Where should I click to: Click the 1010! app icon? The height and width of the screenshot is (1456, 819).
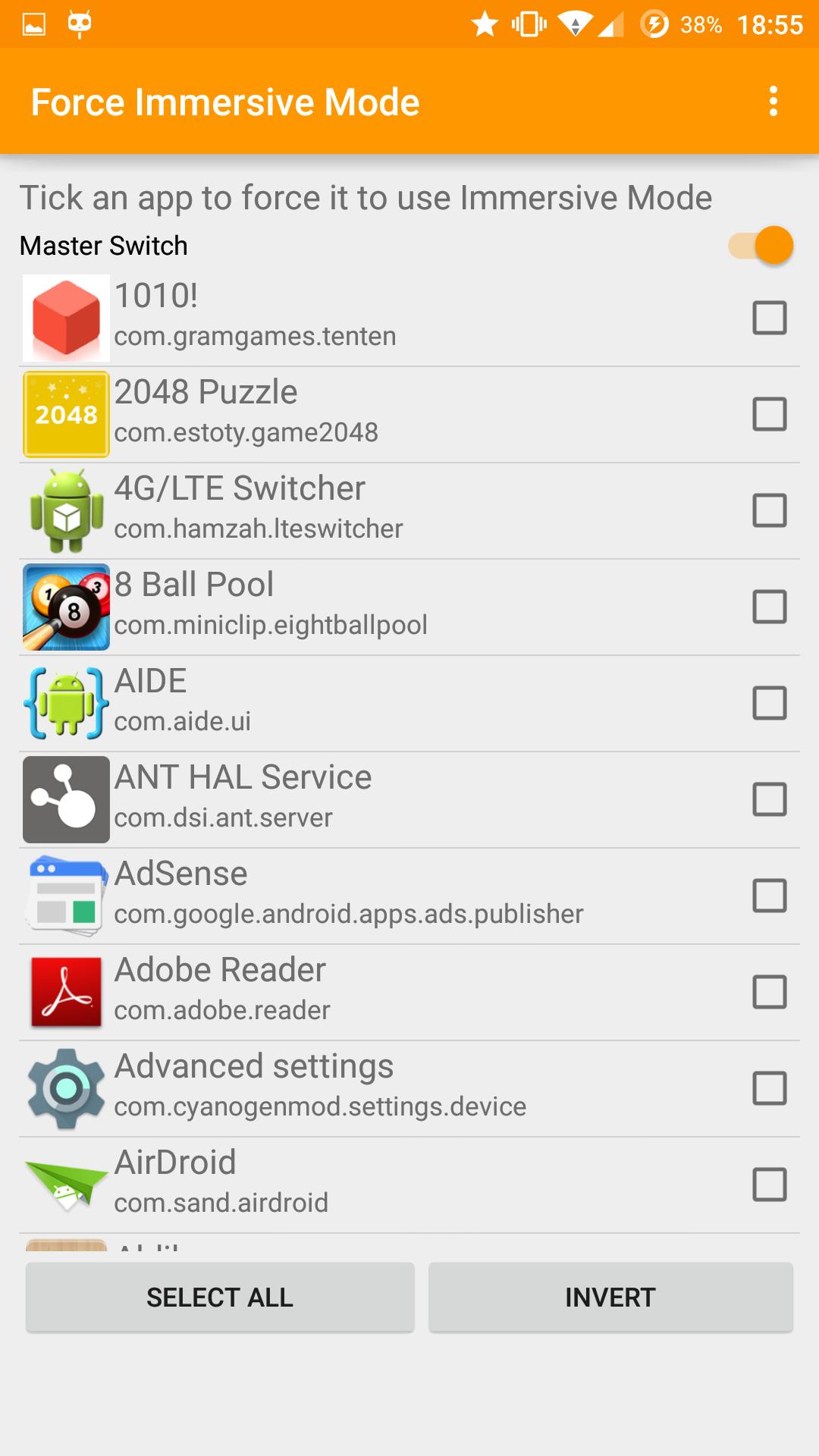click(x=66, y=318)
